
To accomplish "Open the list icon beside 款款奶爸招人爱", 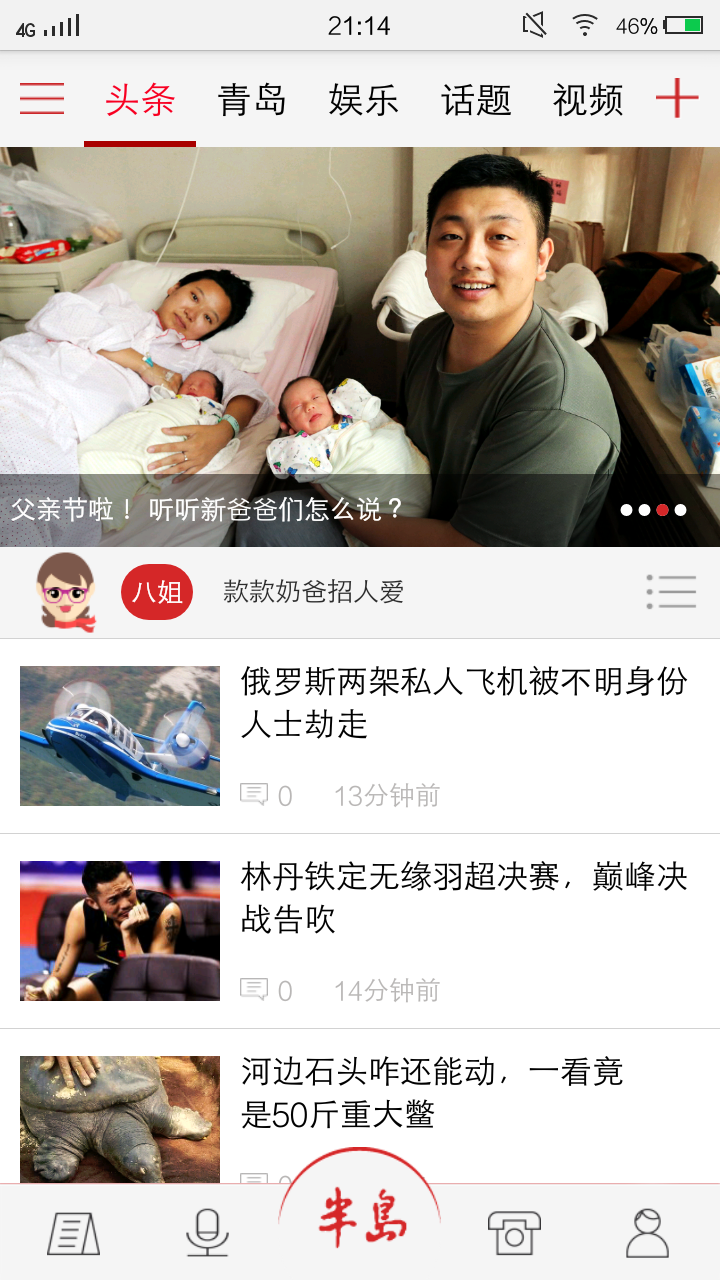I will [x=671, y=592].
